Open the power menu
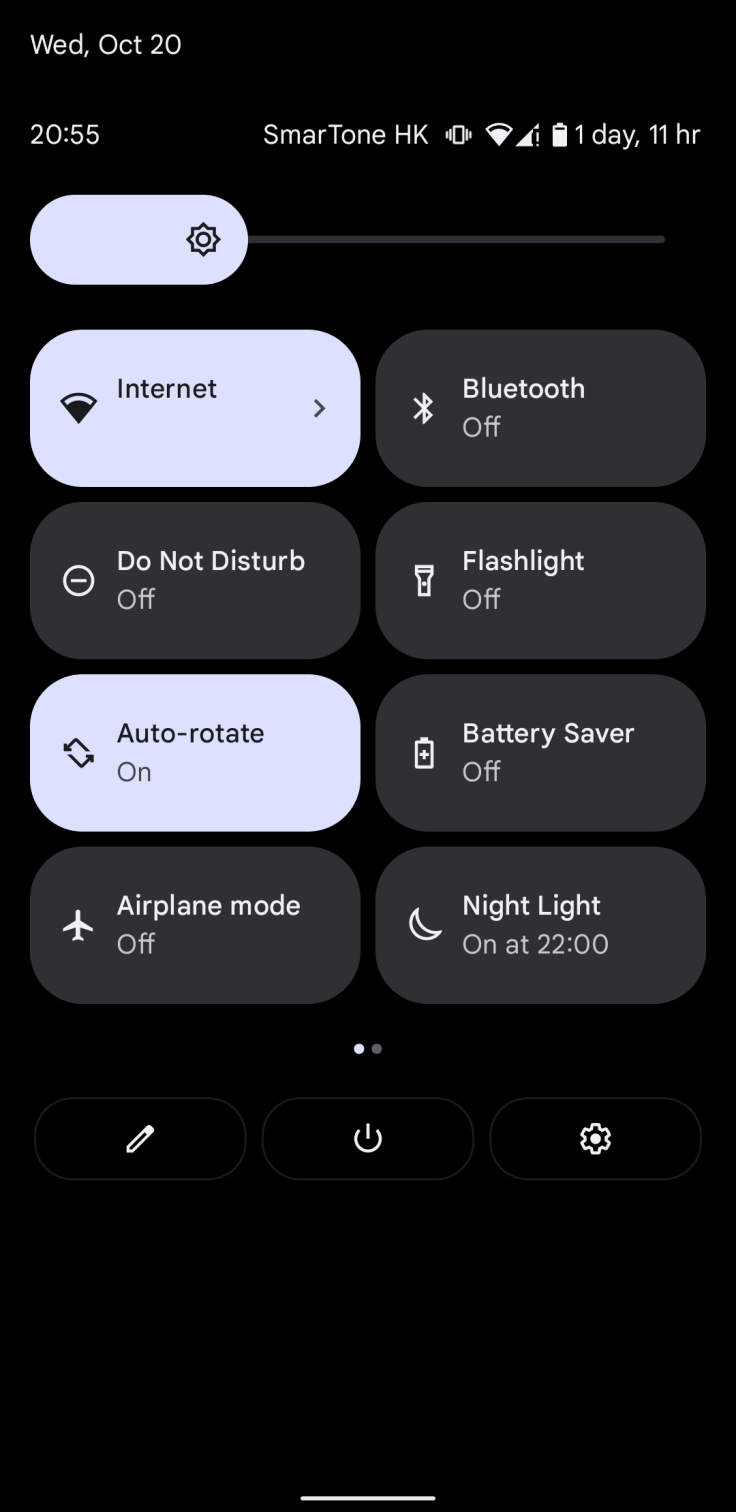The height and width of the screenshot is (1512, 736). 368,1138
